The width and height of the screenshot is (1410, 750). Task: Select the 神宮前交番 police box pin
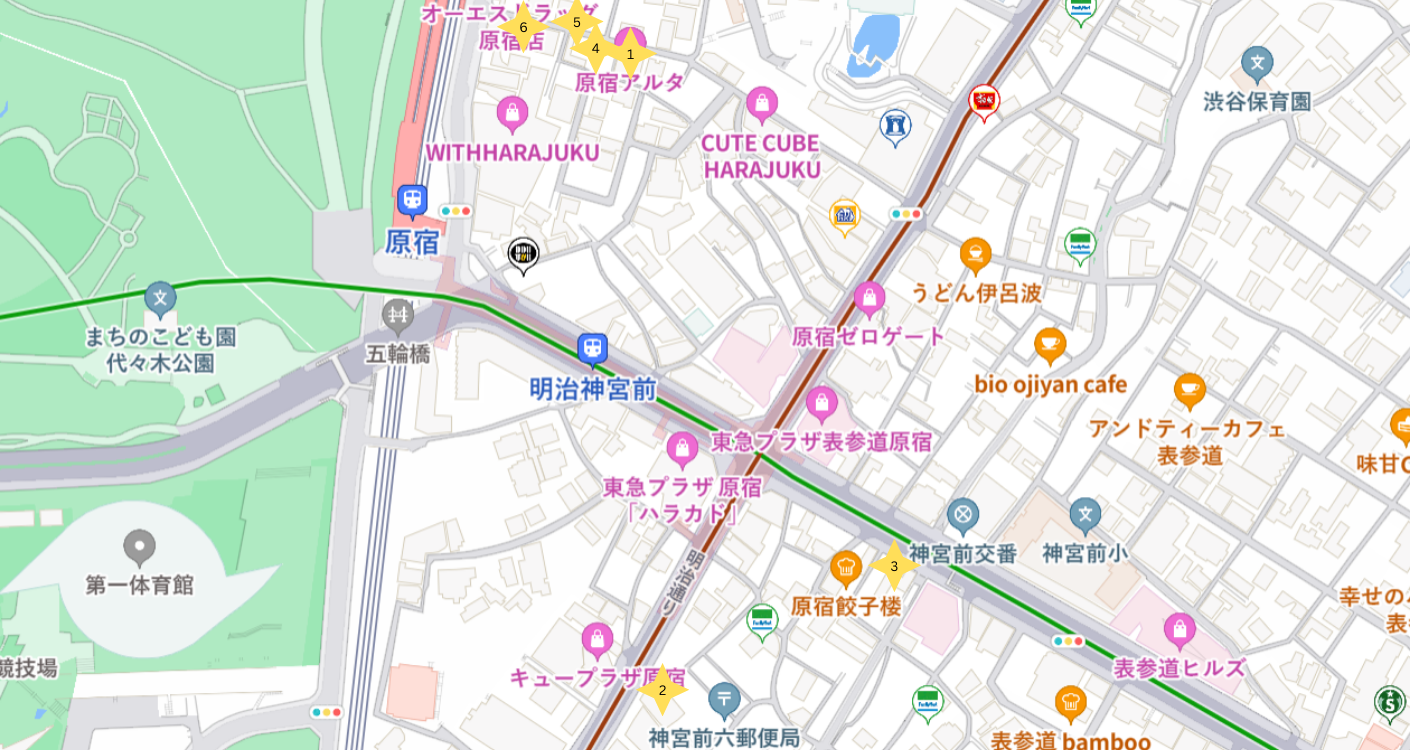(x=962, y=515)
